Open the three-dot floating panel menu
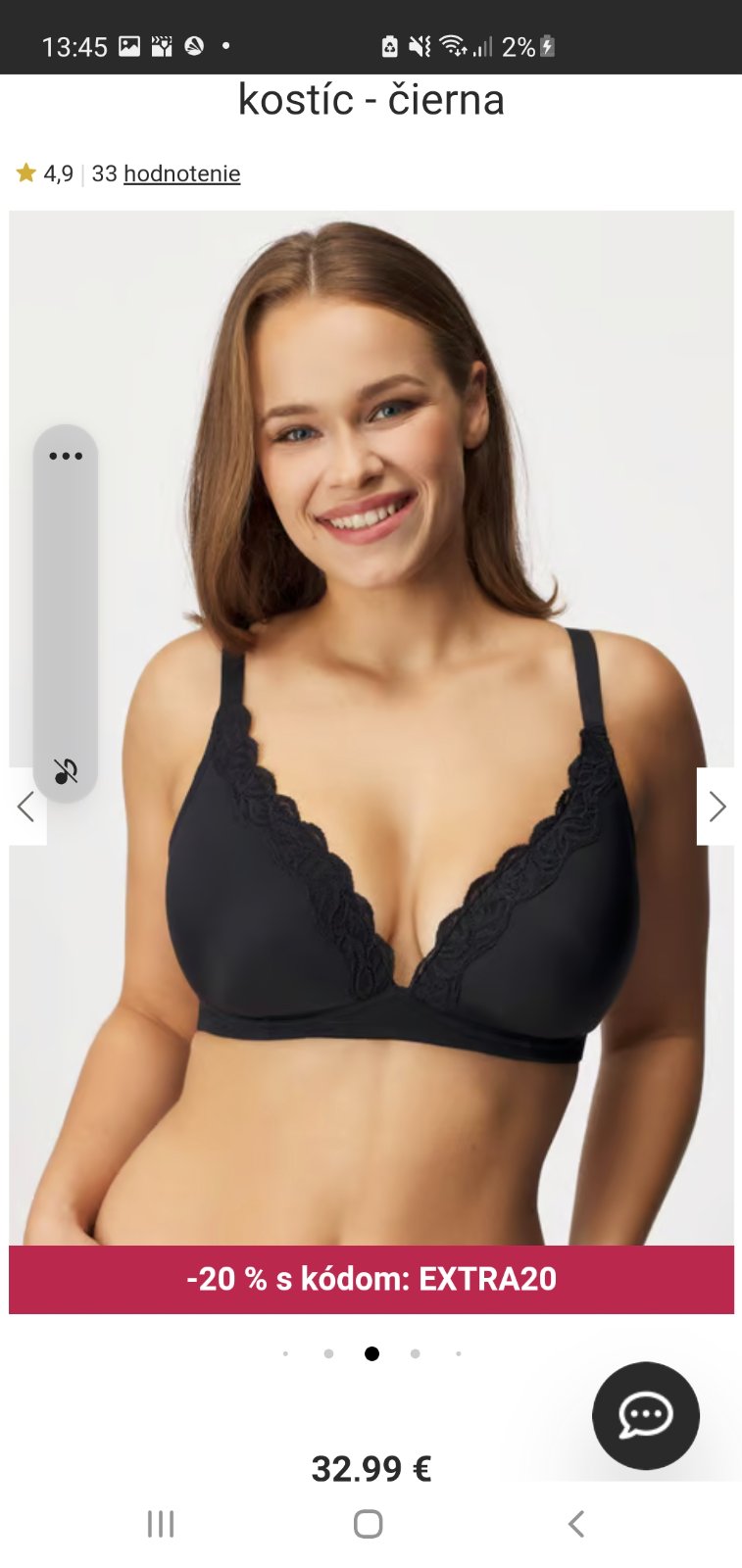 66,456
